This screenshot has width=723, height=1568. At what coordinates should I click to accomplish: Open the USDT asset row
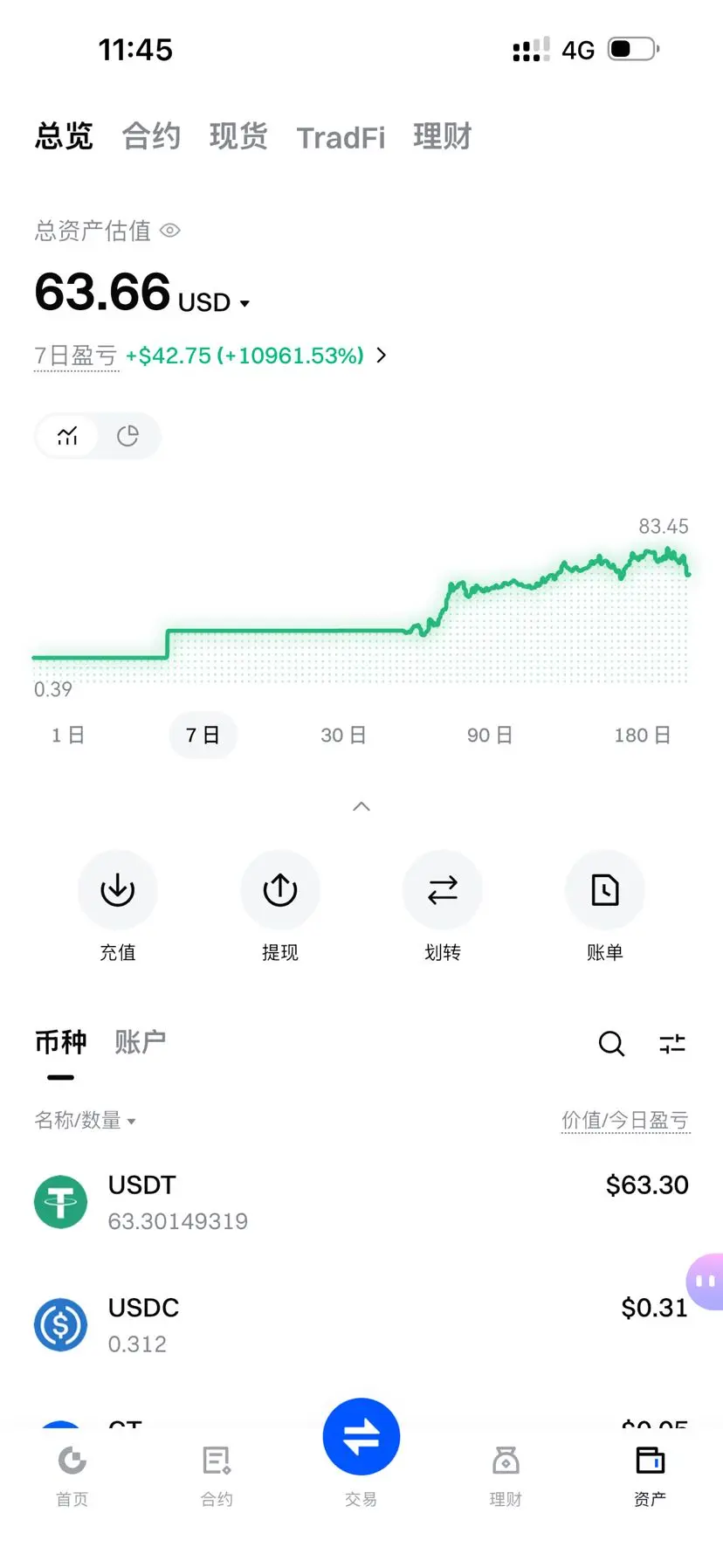361,1202
